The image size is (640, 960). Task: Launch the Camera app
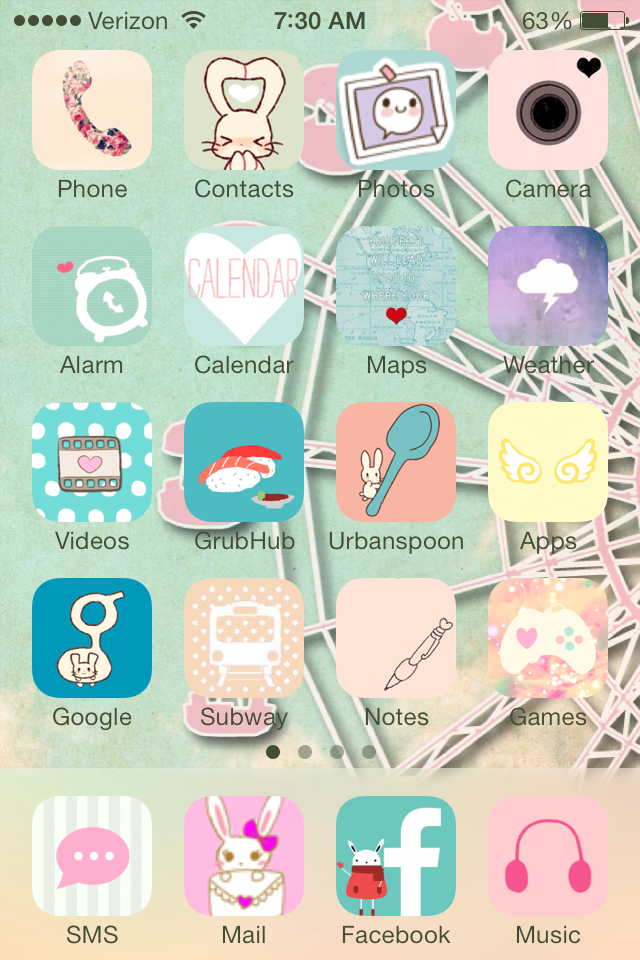click(548, 110)
